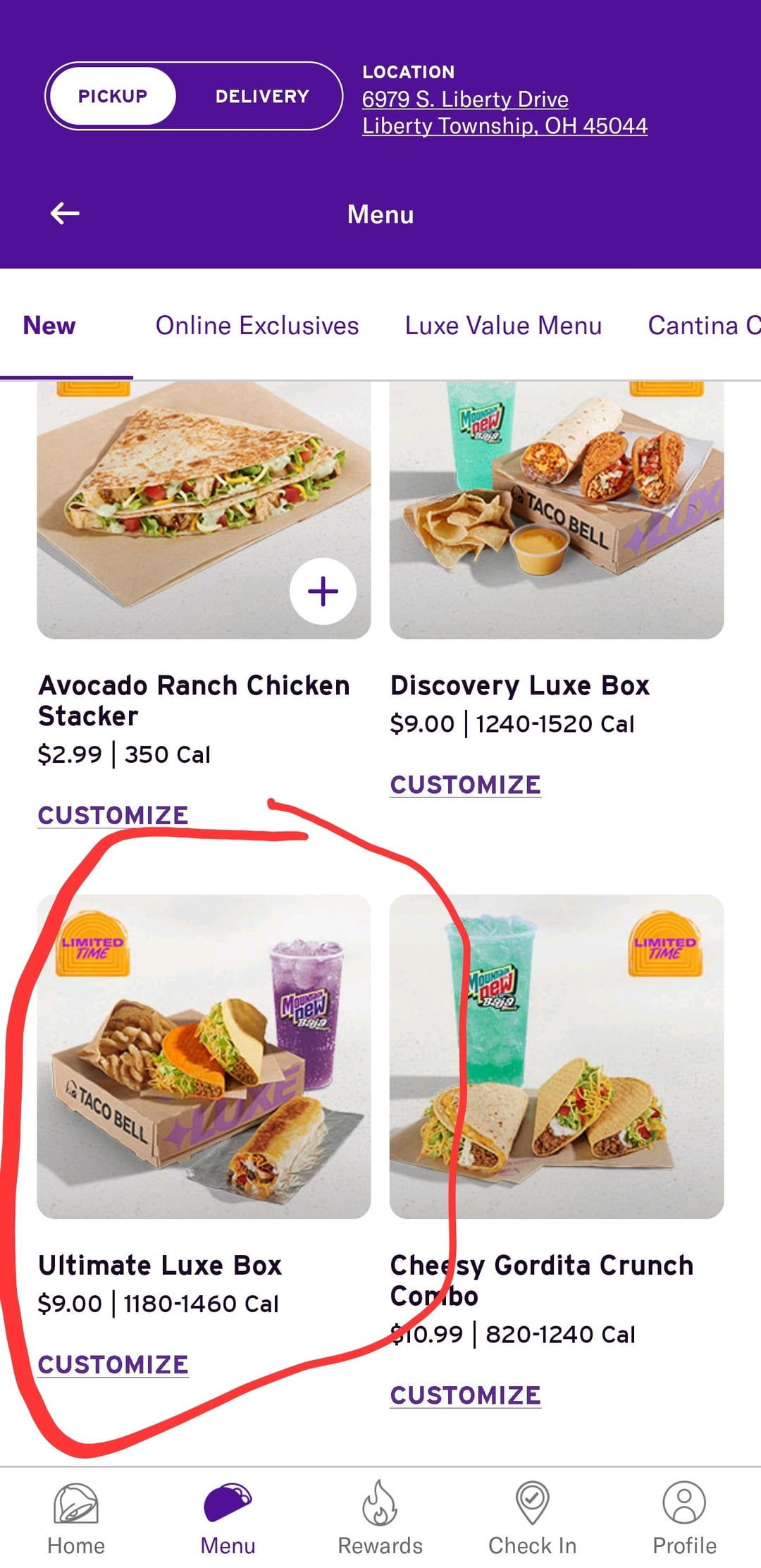The image size is (761, 1568).
Task: Customize the Ultimate Luxe Box
Action: tap(113, 1364)
